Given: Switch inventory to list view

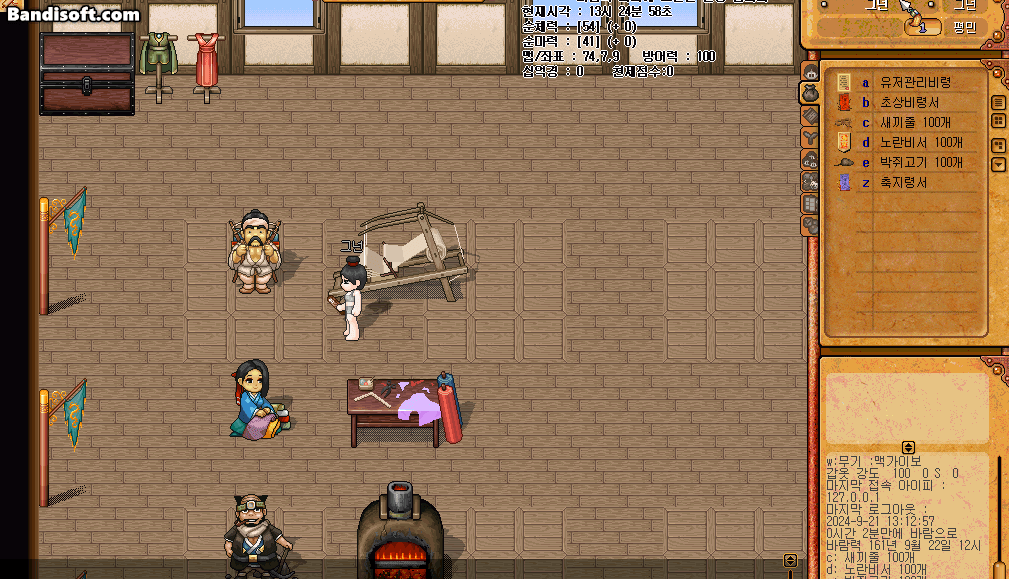Looking at the screenshot, I should [998, 103].
